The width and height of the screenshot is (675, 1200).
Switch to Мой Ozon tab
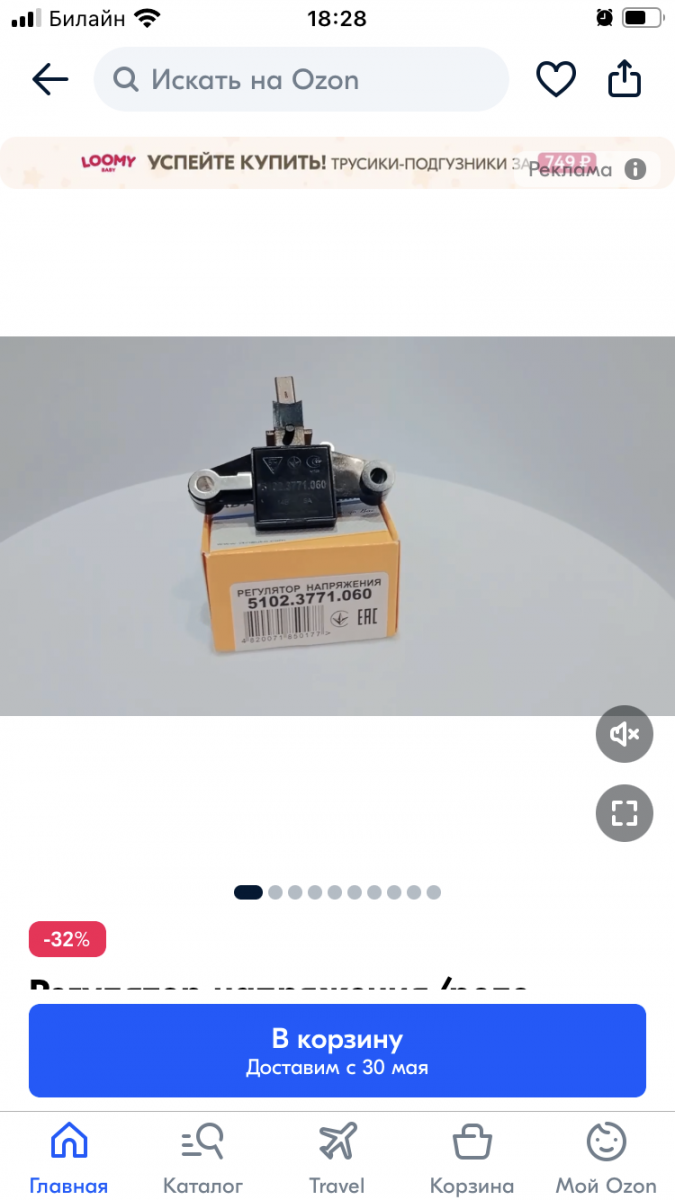(x=606, y=1158)
